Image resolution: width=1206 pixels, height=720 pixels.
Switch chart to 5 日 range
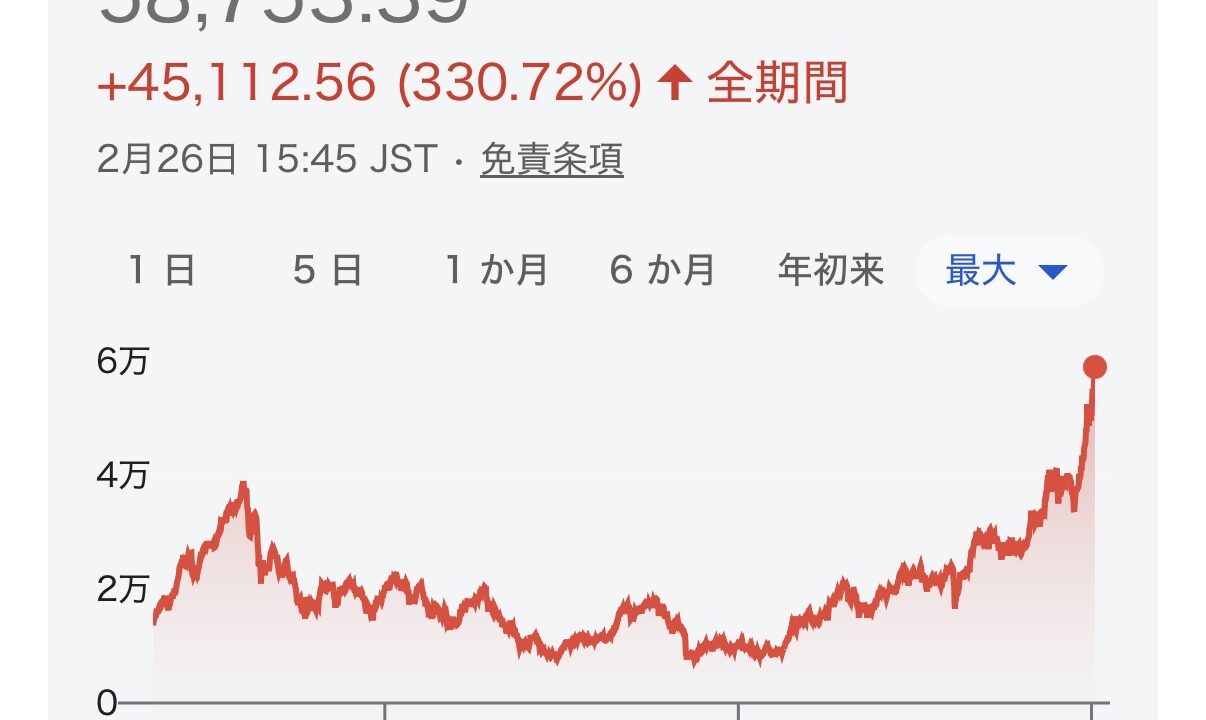tap(327, 271)
